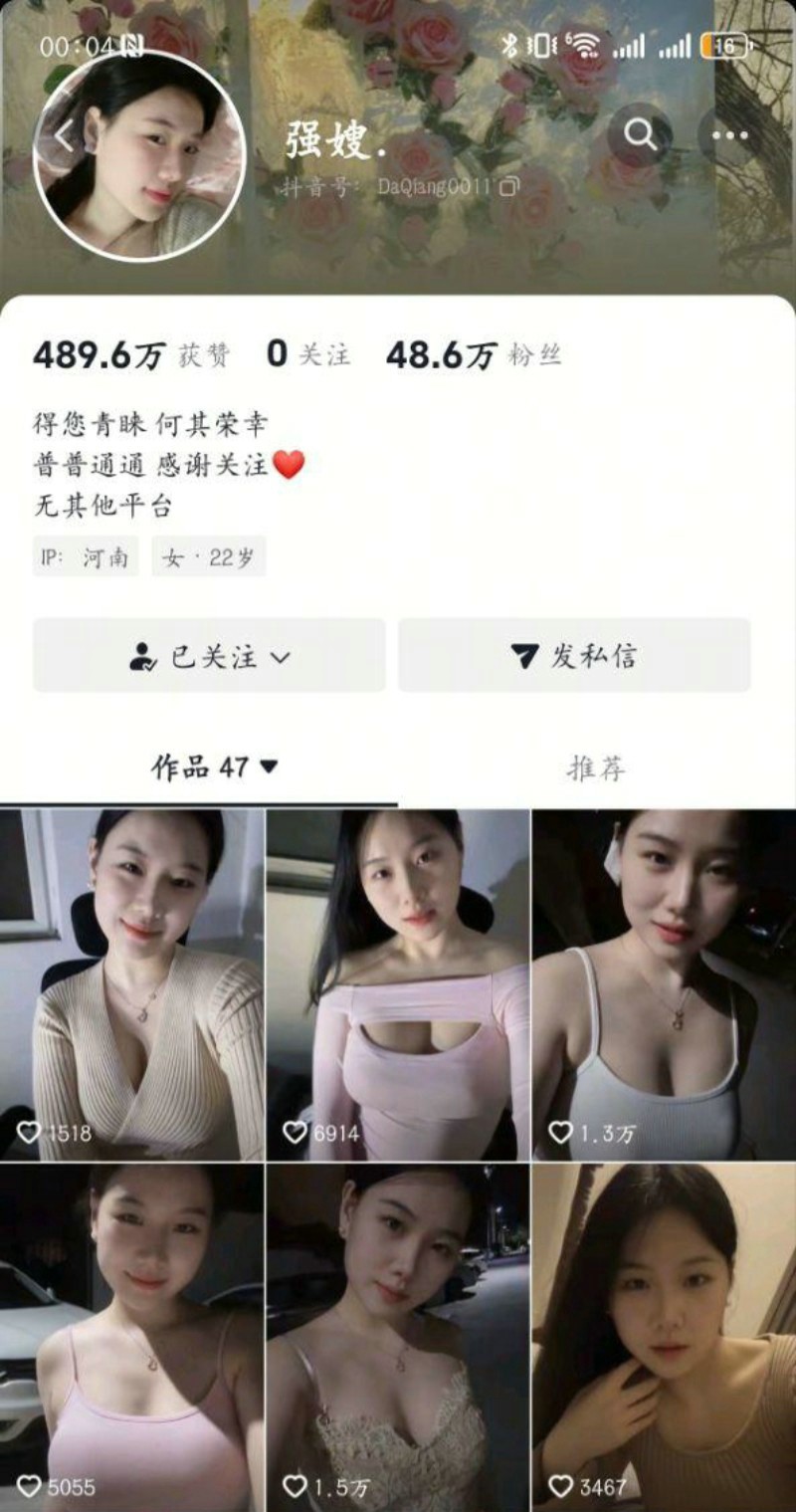Image resolution: width=796 pixels, height=1512 pixels.
Task: Open the video with 1518 likes
Action: (x=132, y=984)
